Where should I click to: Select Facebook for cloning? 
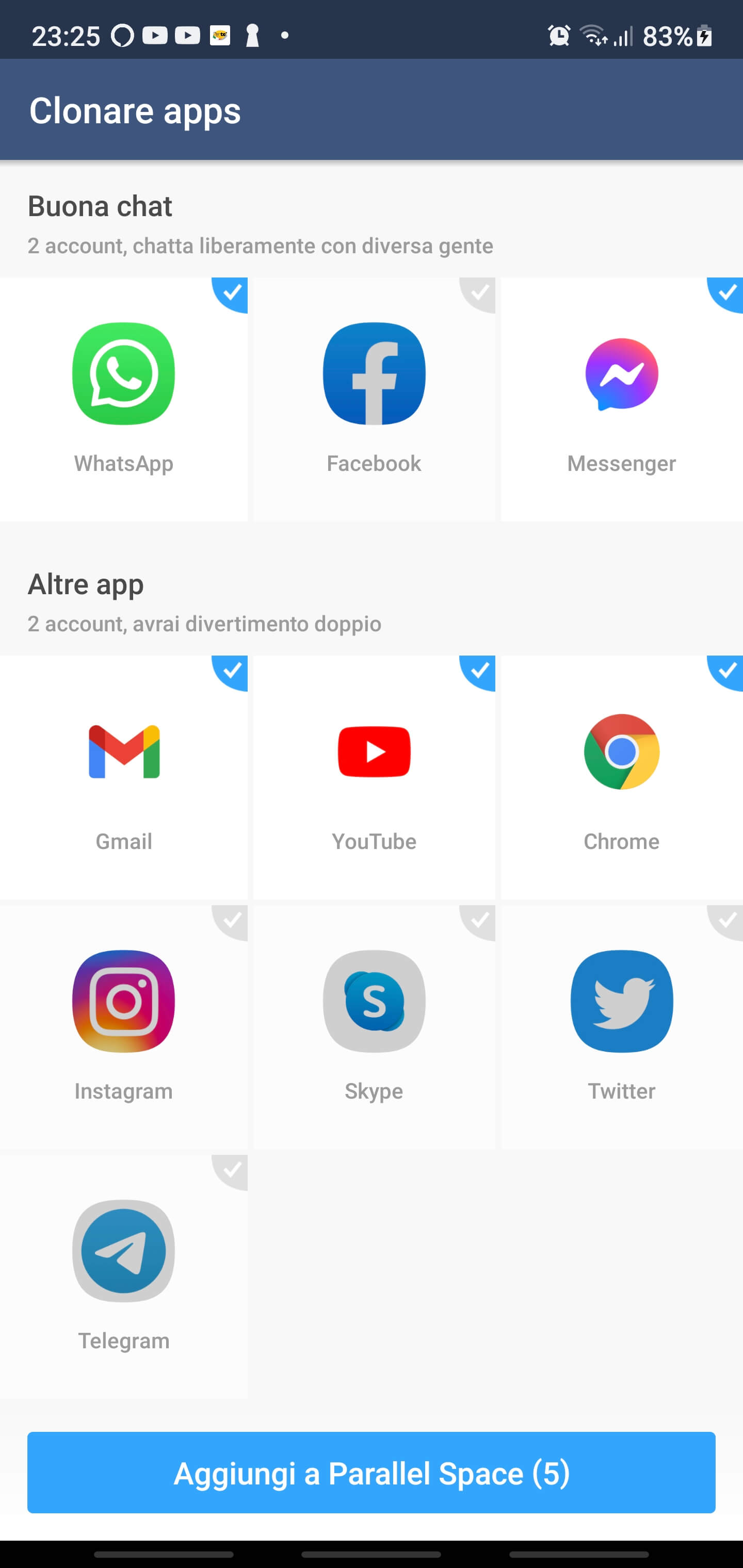coord(374,399)
